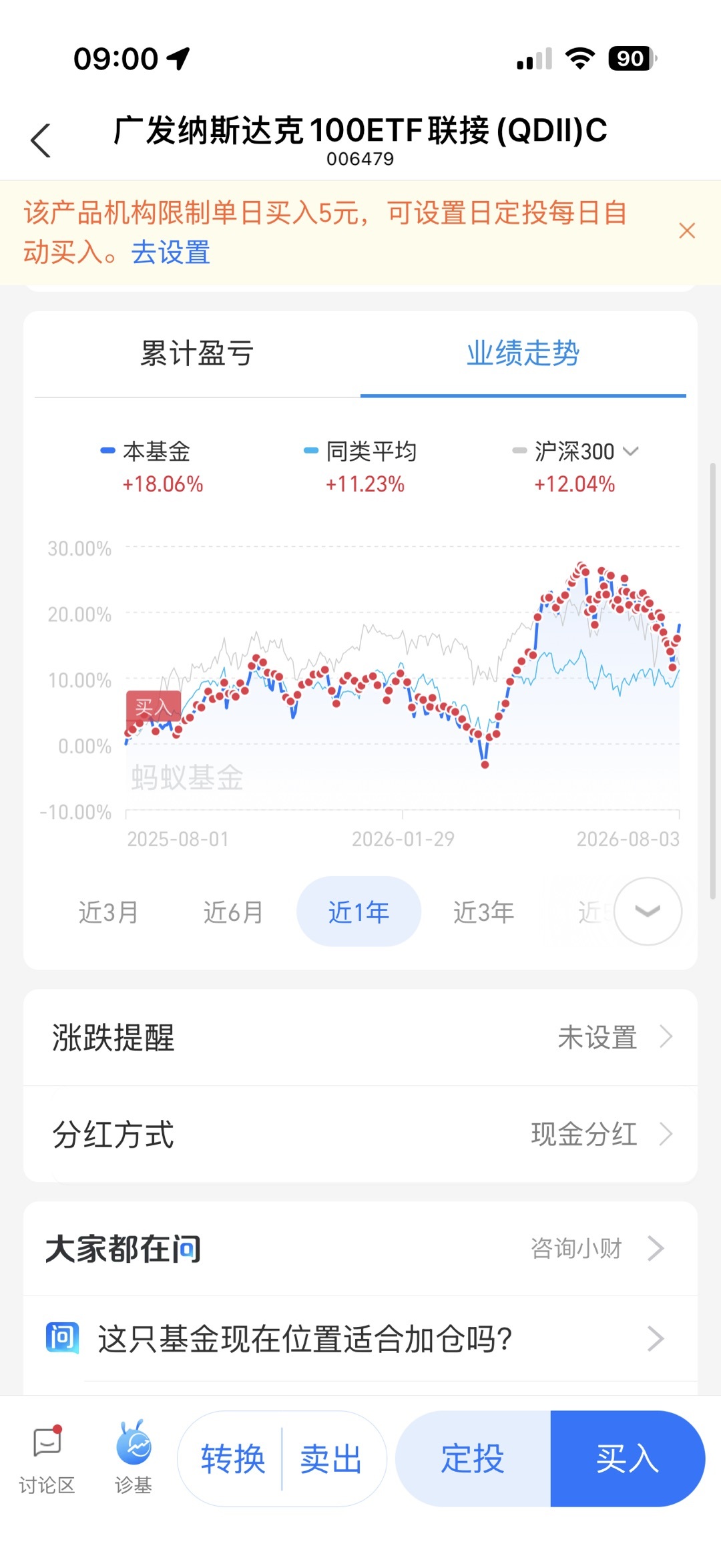Viewport: 721px width, 1568px height.
Task: Open 分红方式 row showing 现金分红
Action: [x=360, y=1134]
